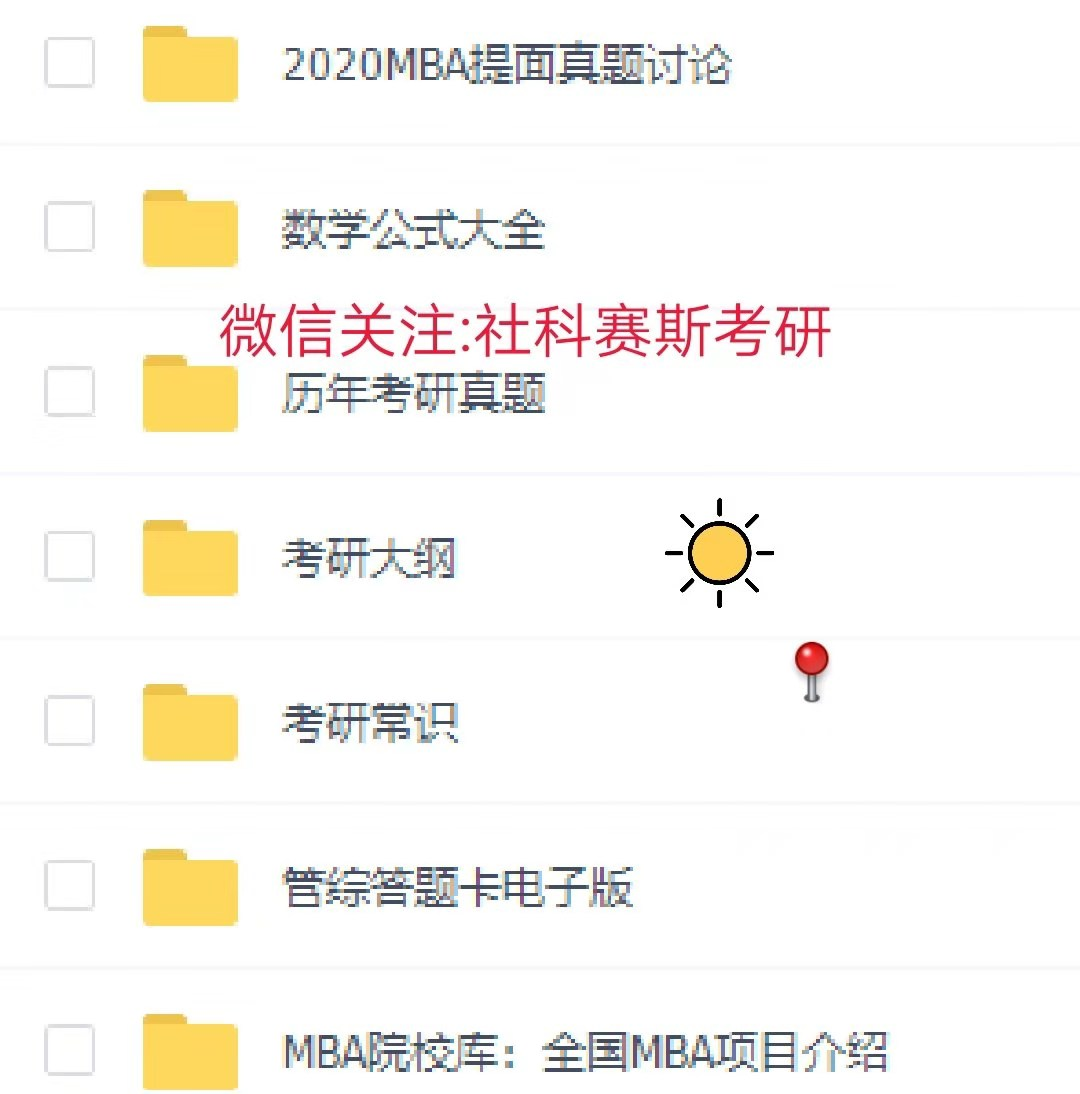Open the 管综答题卡电子版 folder icon
Viewport: 1080px width, 1094px height.
coord(190,888)
